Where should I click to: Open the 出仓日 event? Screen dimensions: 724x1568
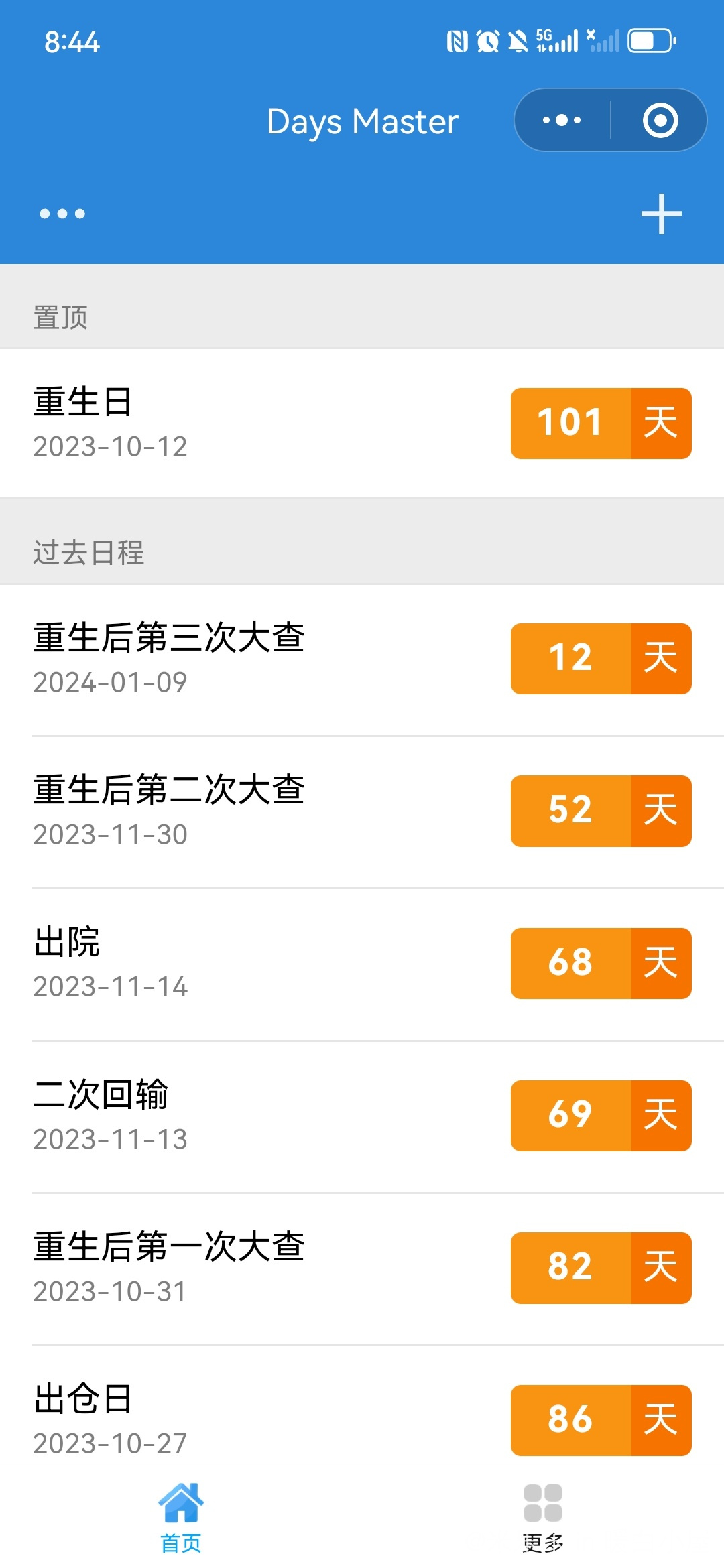pyautogui.click(x=362, y=1406)
